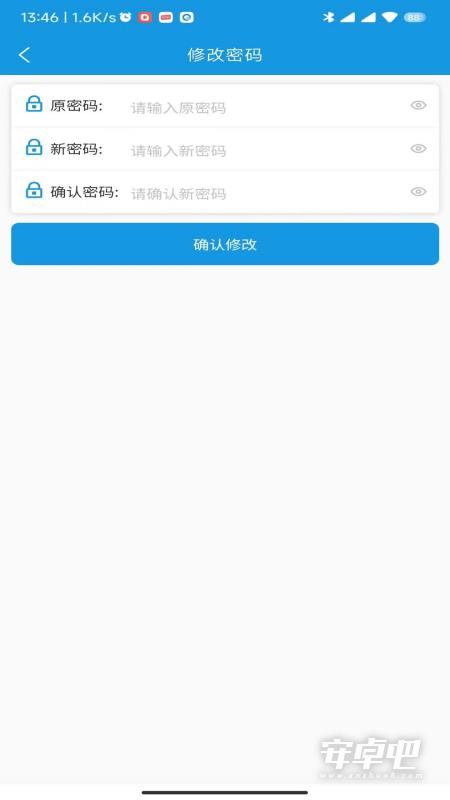450x800 pixels.
Task: Tap the 确认密码 input field
Action: pos(265,193)
